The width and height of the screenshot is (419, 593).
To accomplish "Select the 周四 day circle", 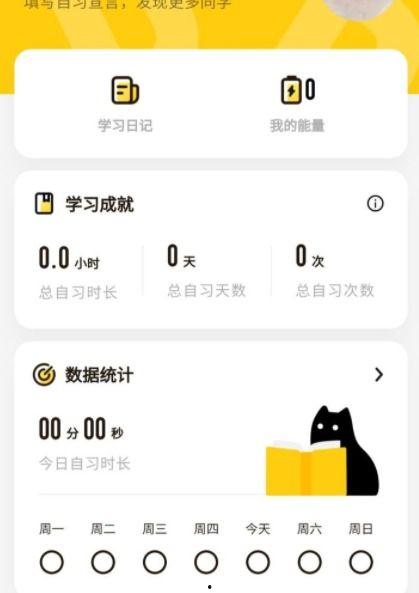I will point(206,562).
